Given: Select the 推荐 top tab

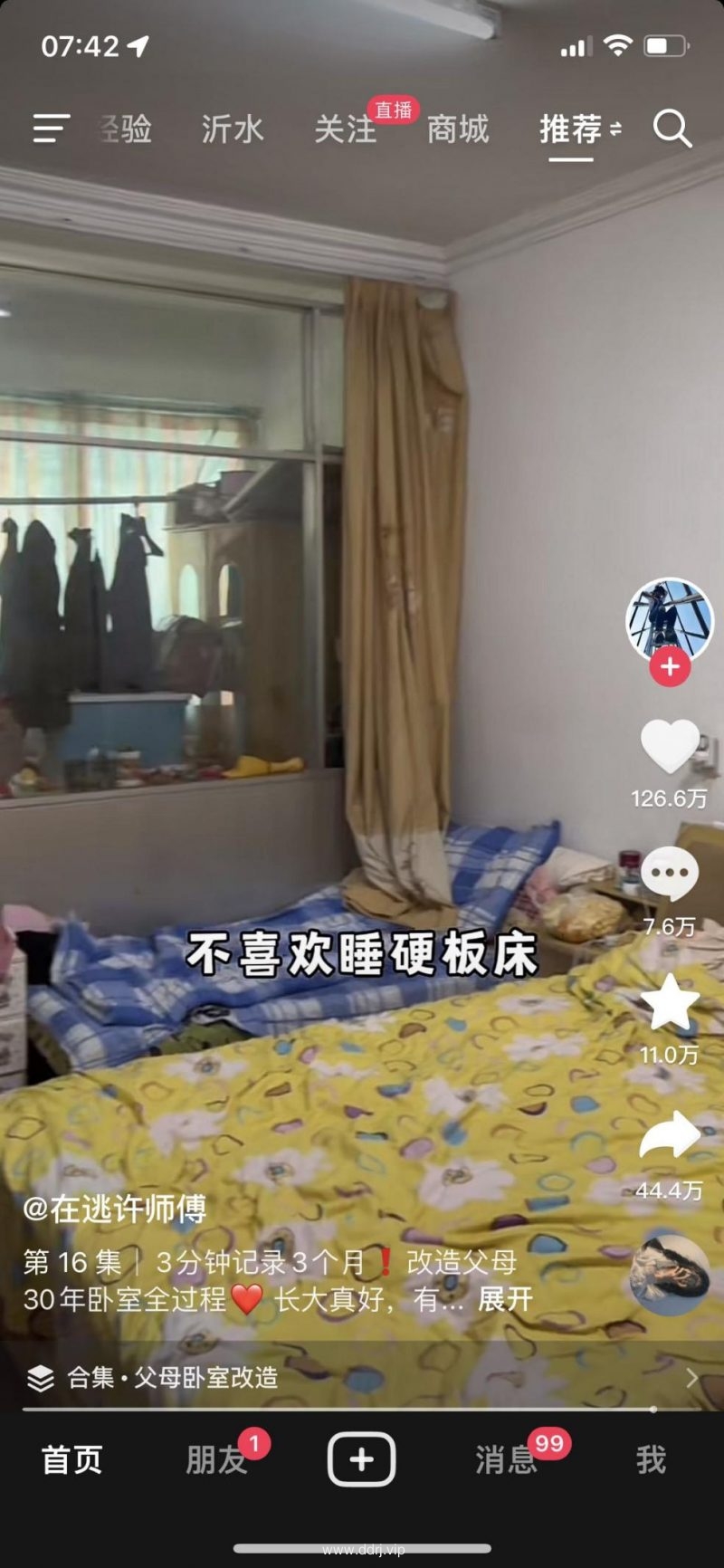Looking at the screenshot, I should point(571,129).
